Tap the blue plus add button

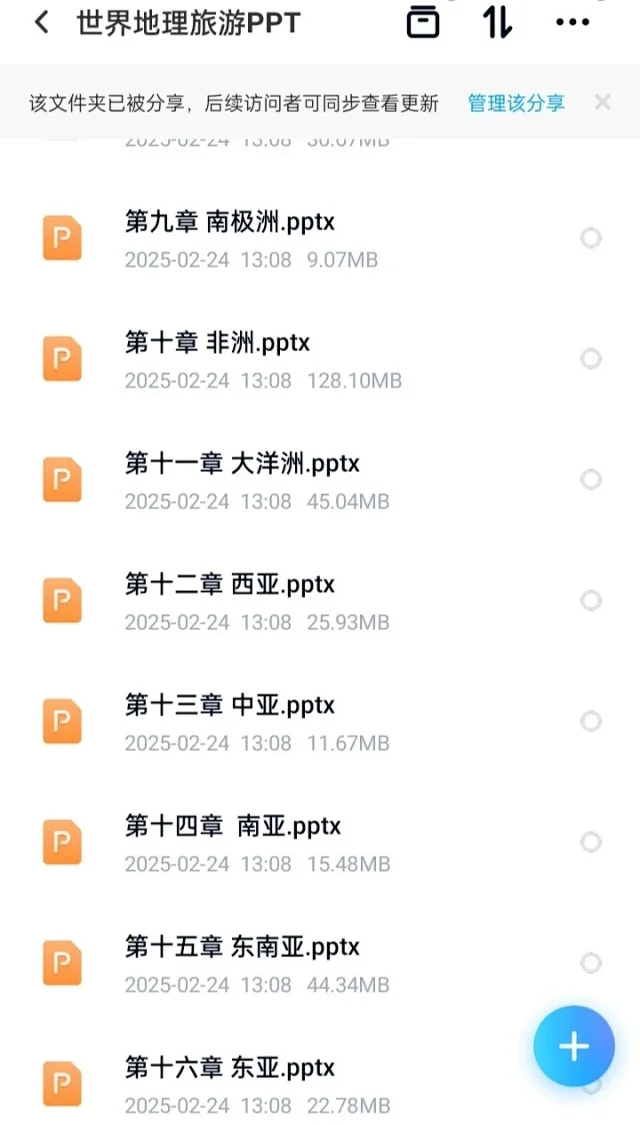574,1047
